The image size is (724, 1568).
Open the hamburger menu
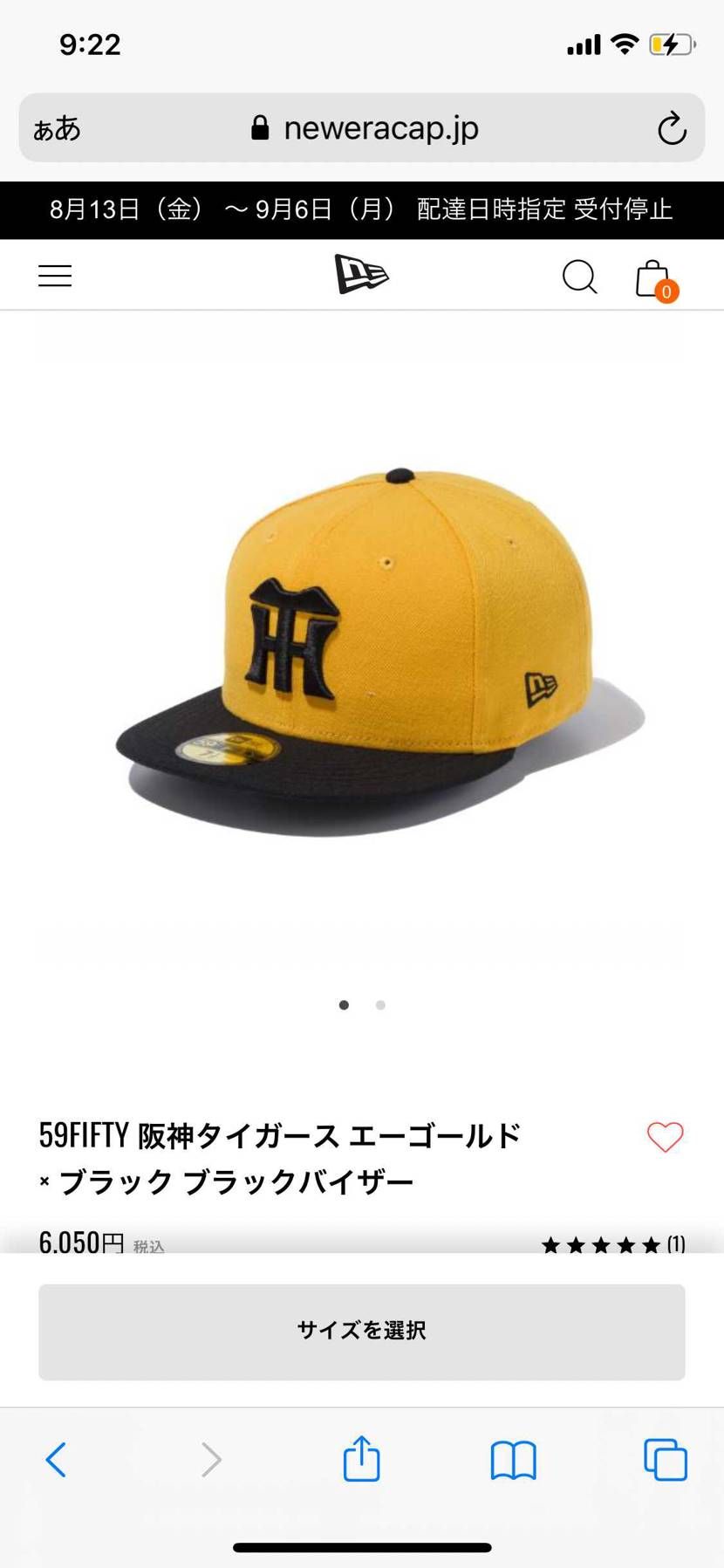(55, 276)
